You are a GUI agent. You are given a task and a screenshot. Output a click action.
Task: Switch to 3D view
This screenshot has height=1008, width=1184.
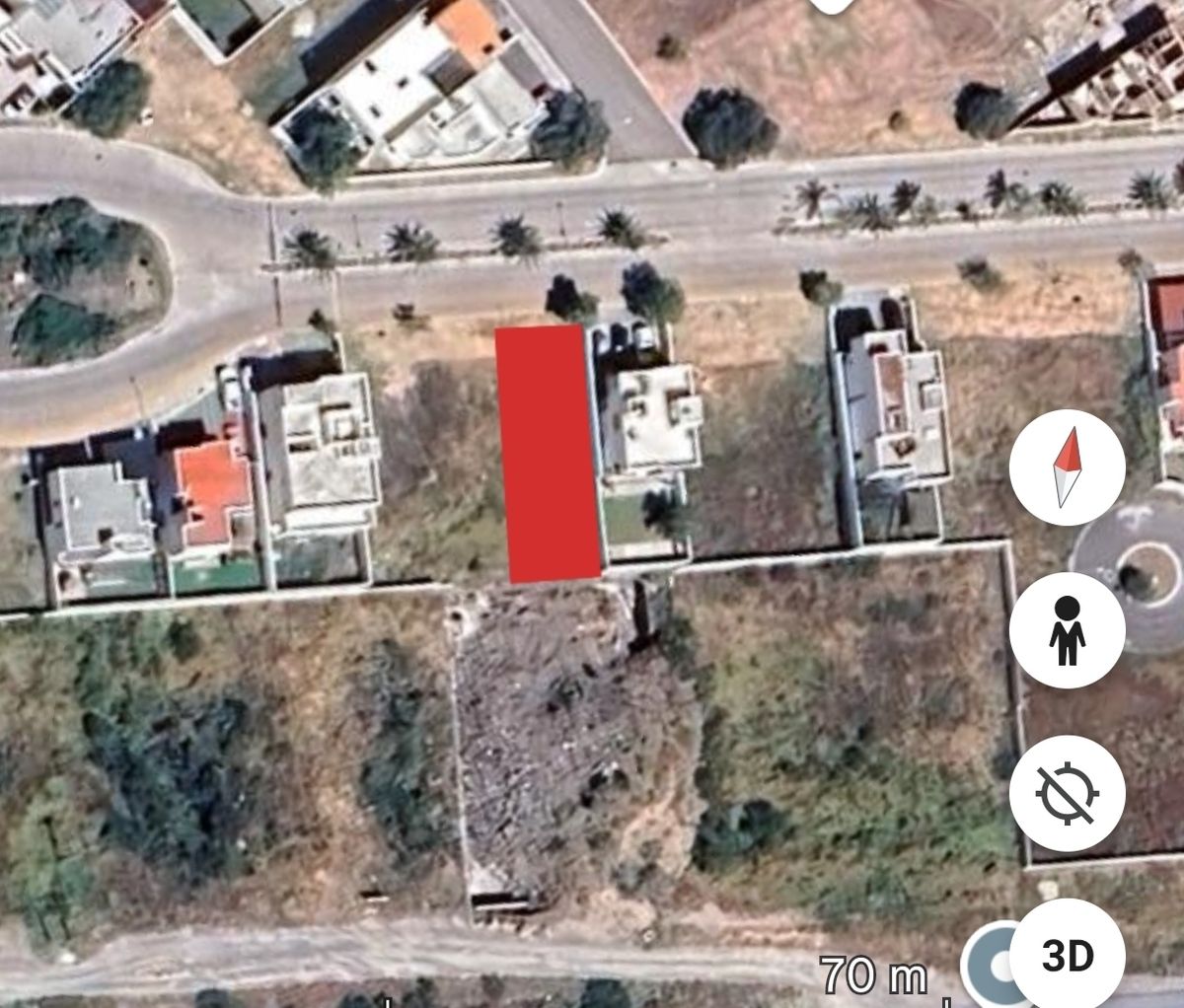pos(1068,955)
